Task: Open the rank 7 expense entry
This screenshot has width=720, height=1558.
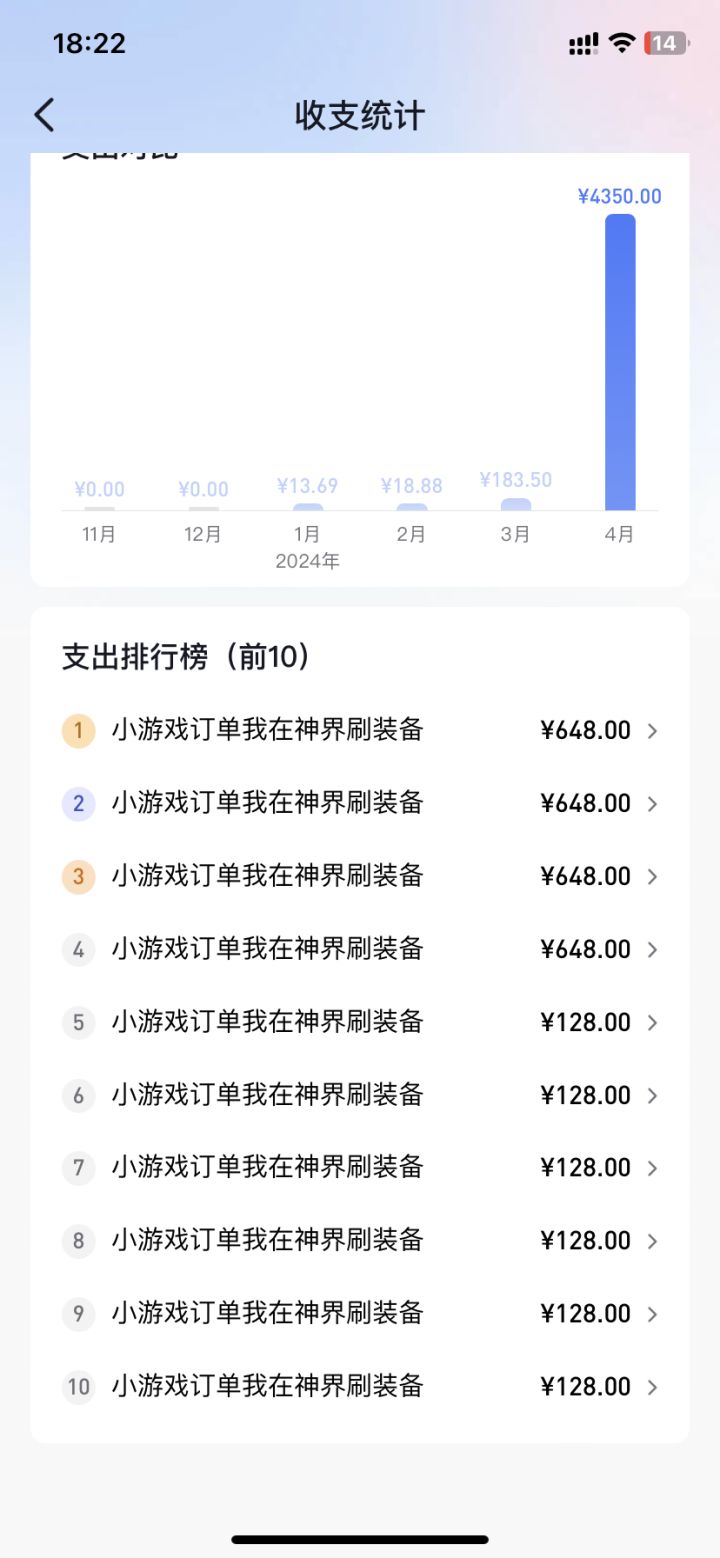Action: [x=360, y=1168]
